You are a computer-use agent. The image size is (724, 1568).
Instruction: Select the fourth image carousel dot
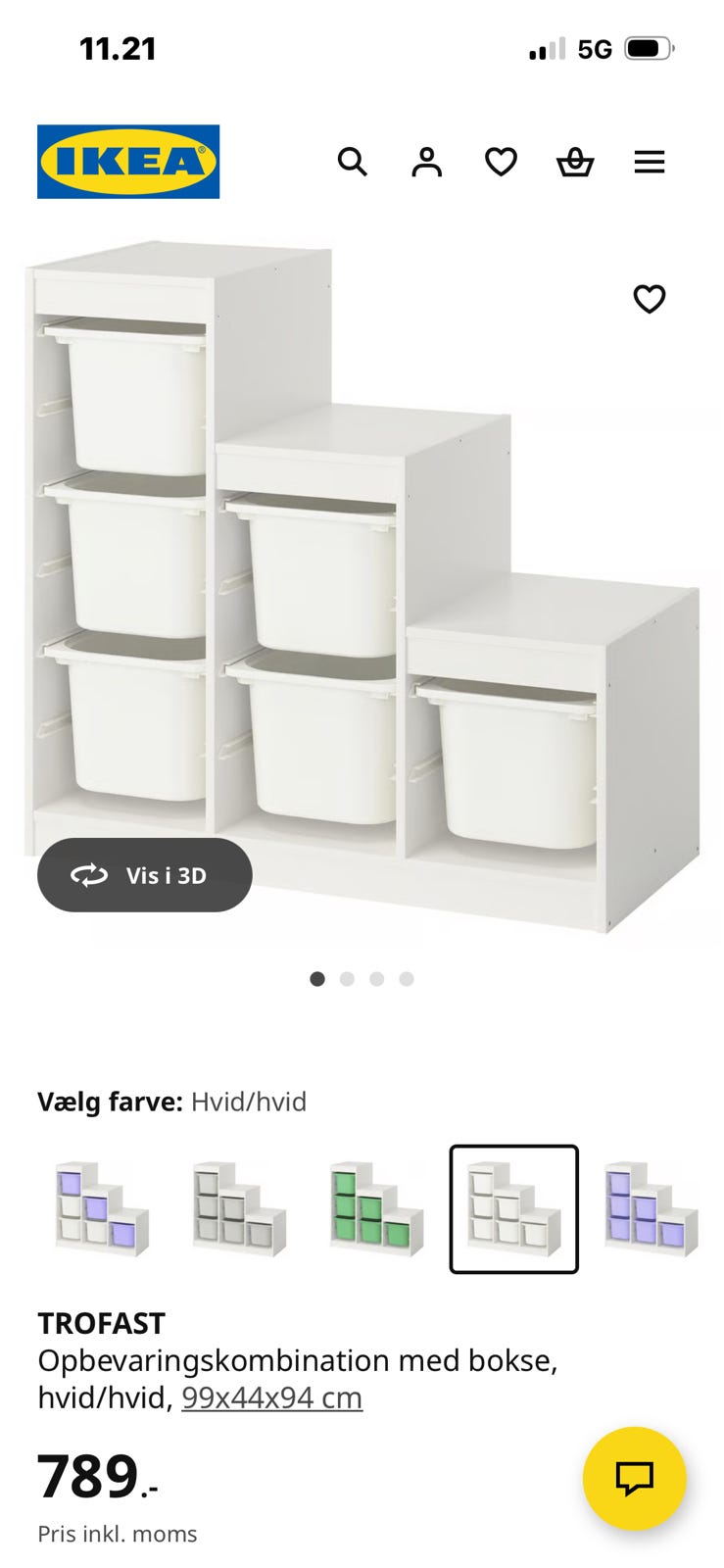406,978
